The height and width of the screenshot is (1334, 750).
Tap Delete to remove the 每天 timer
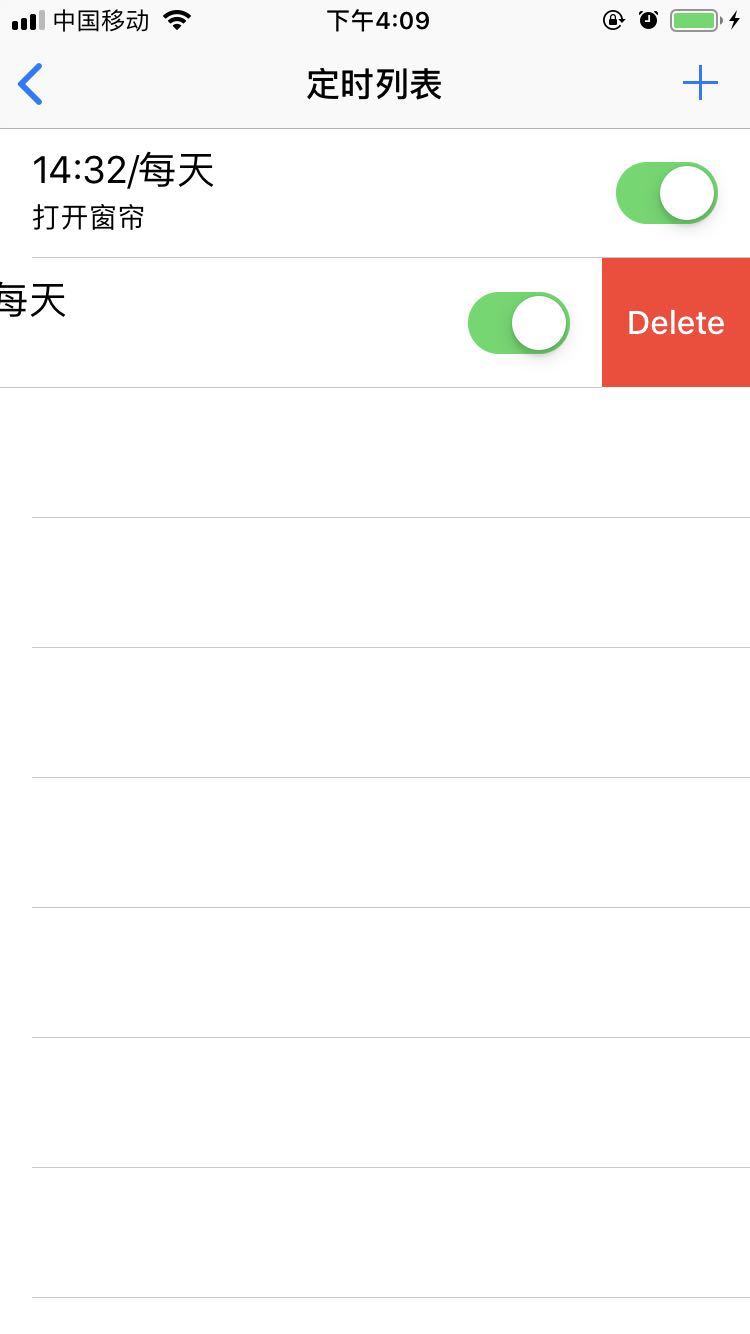coord(676,322)
